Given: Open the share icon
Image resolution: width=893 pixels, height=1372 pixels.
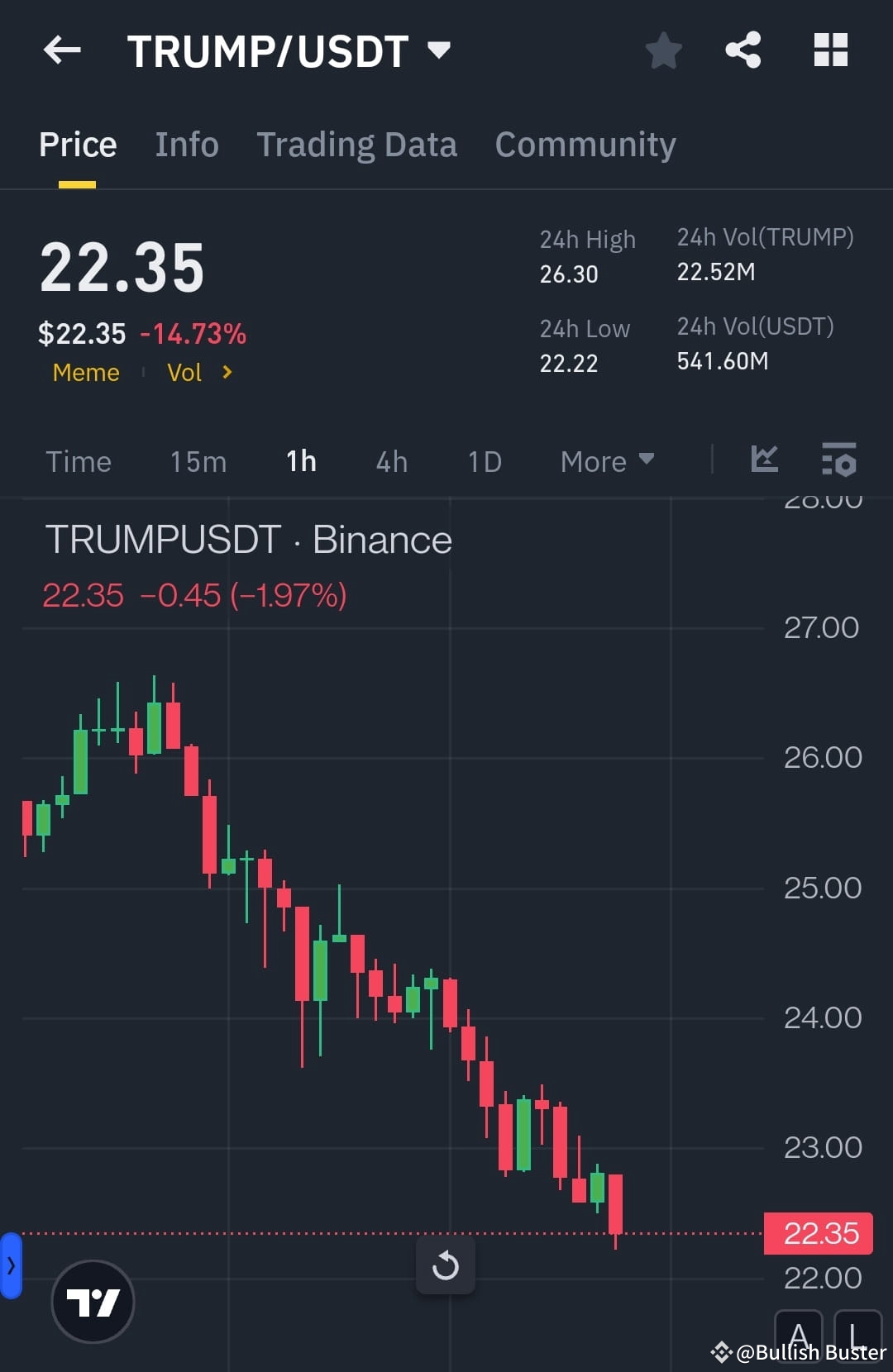Looking at the screenshot, I should click(x=743, y=50).
